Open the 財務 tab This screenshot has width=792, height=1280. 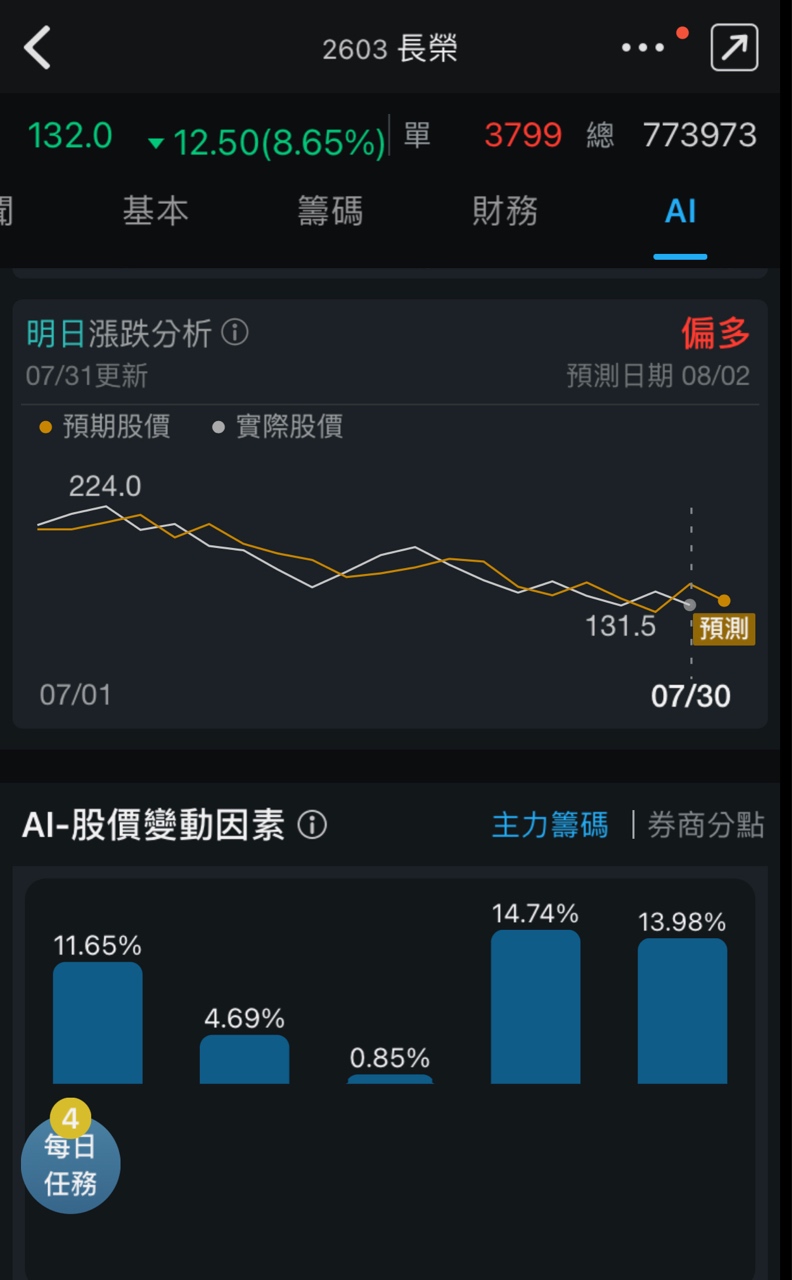(505, 211)
